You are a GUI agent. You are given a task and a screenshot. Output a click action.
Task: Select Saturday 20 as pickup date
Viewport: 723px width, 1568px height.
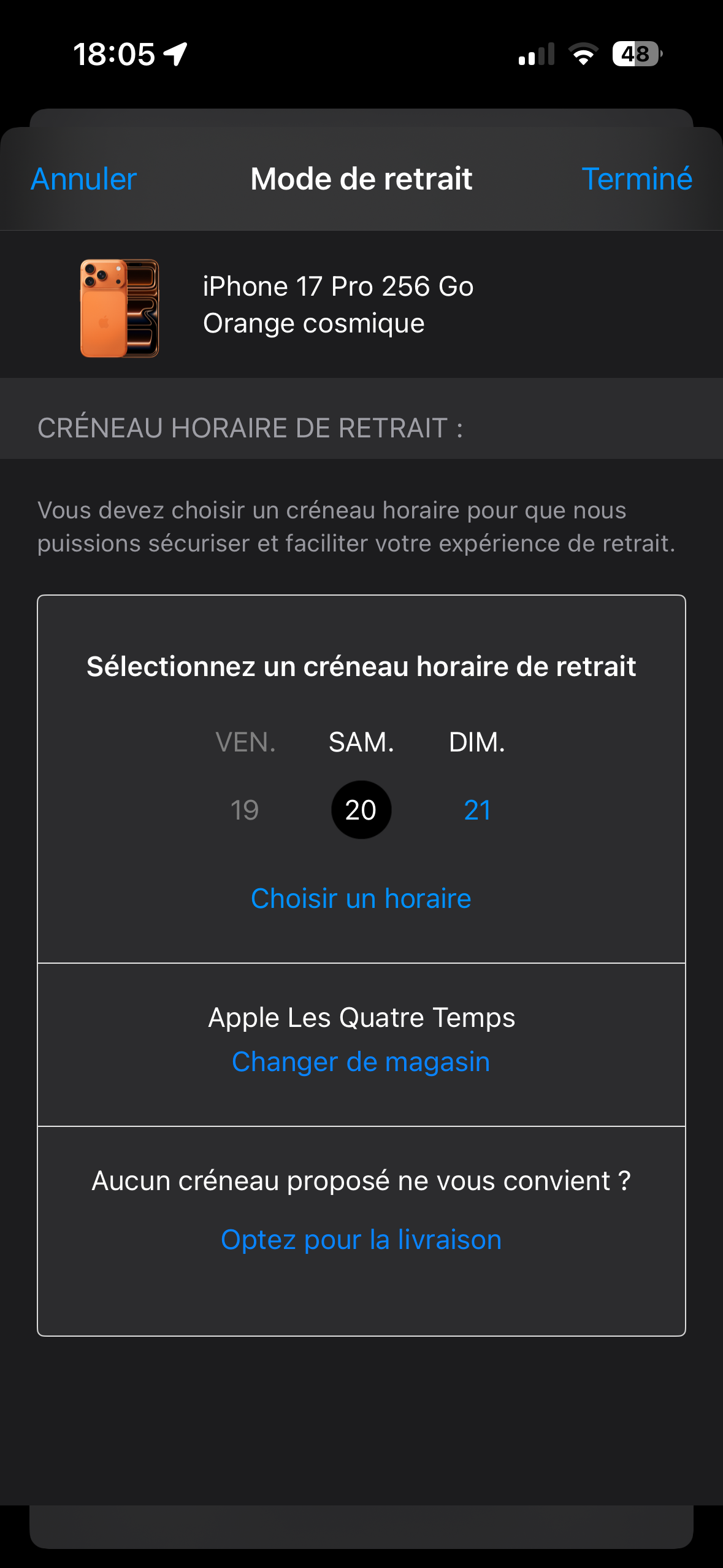[x=361, y=810]
